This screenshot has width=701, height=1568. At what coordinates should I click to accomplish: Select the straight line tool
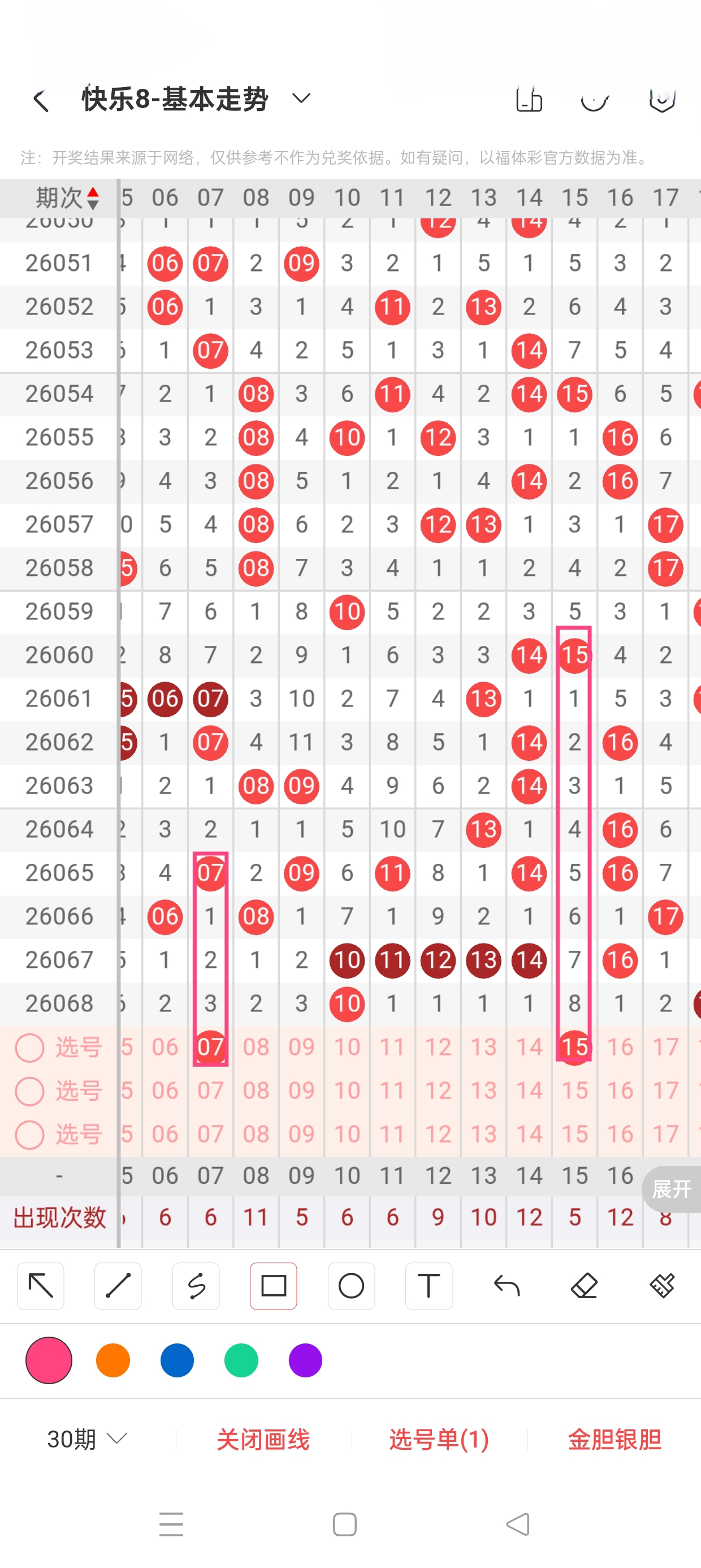[x=118, y=1286]
